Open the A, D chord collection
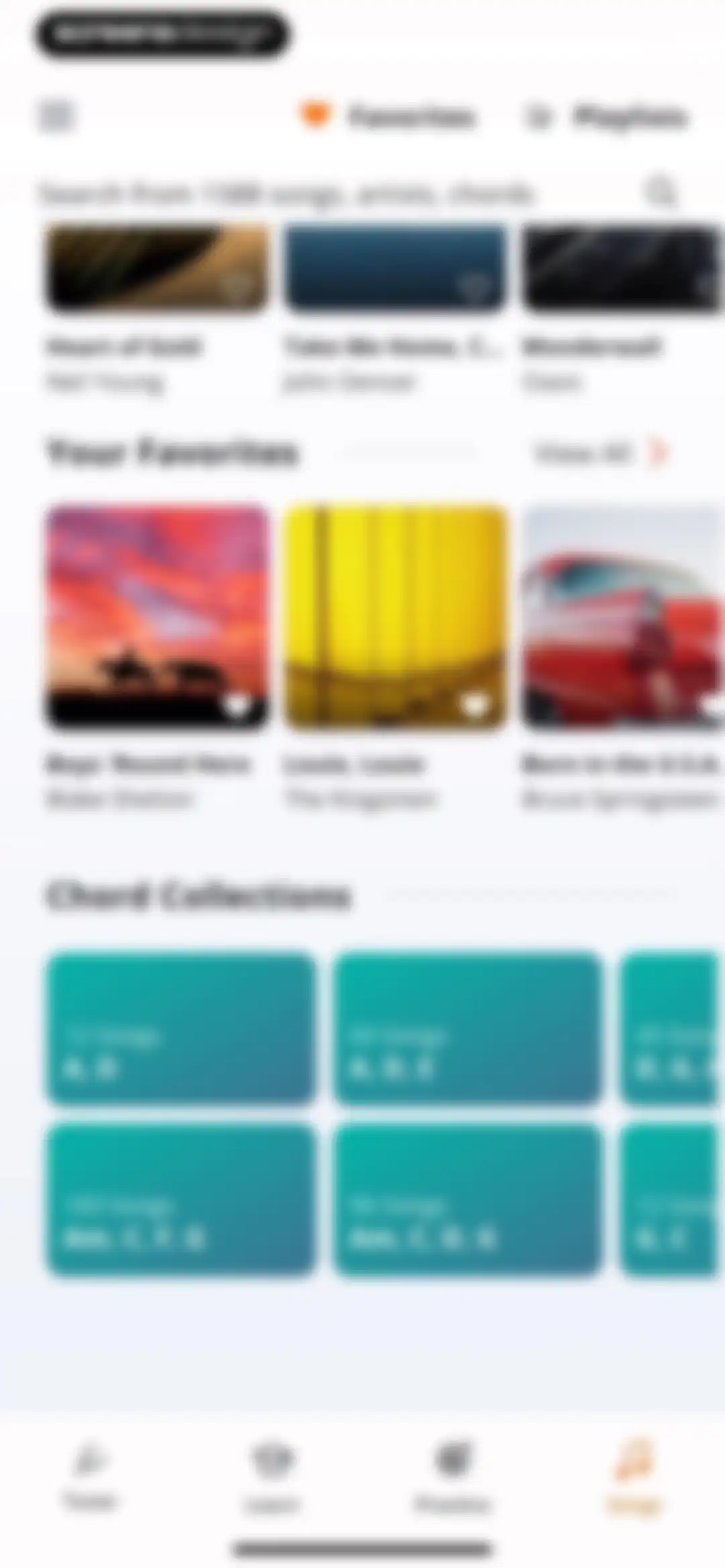 (x=181, y=1028)
